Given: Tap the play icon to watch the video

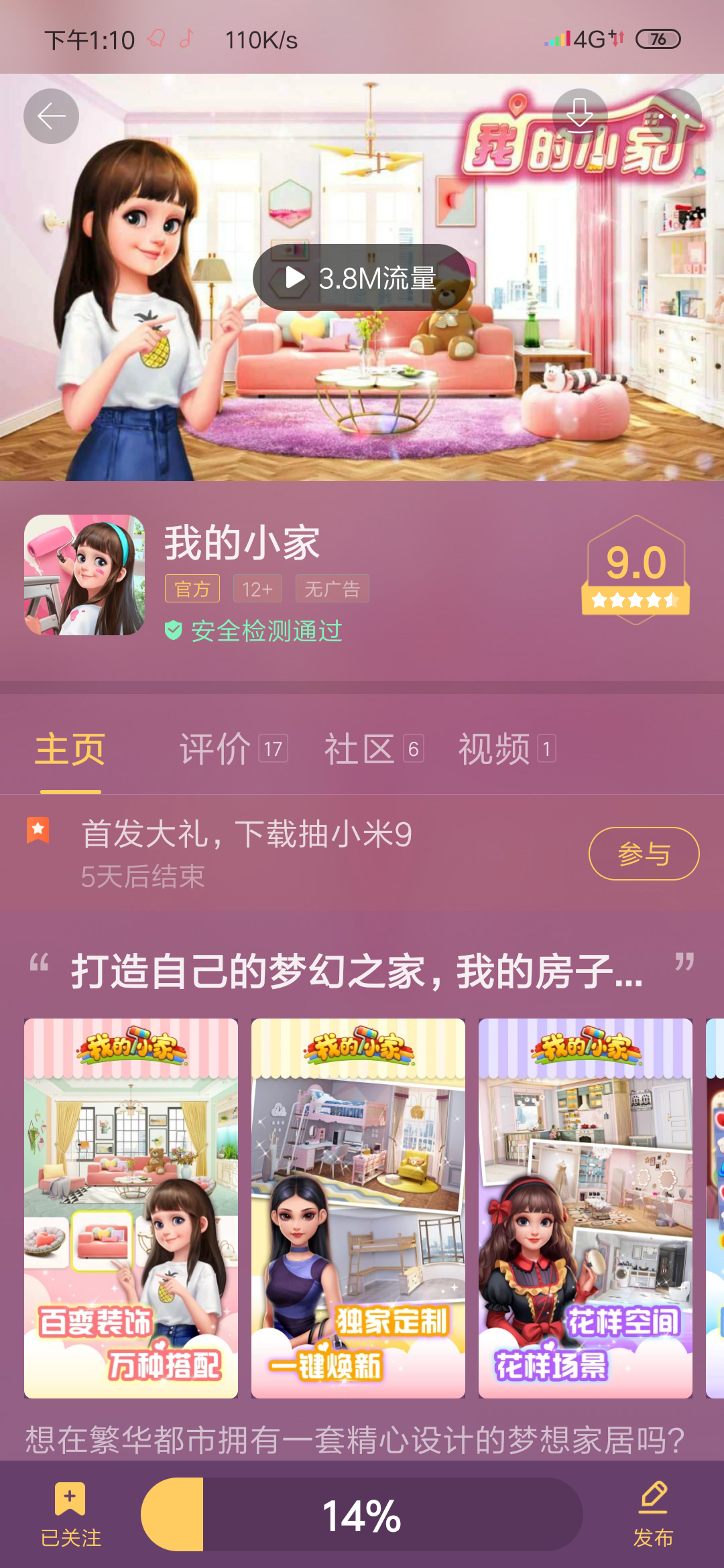Looking at the screenshot, I should (293, 278).
